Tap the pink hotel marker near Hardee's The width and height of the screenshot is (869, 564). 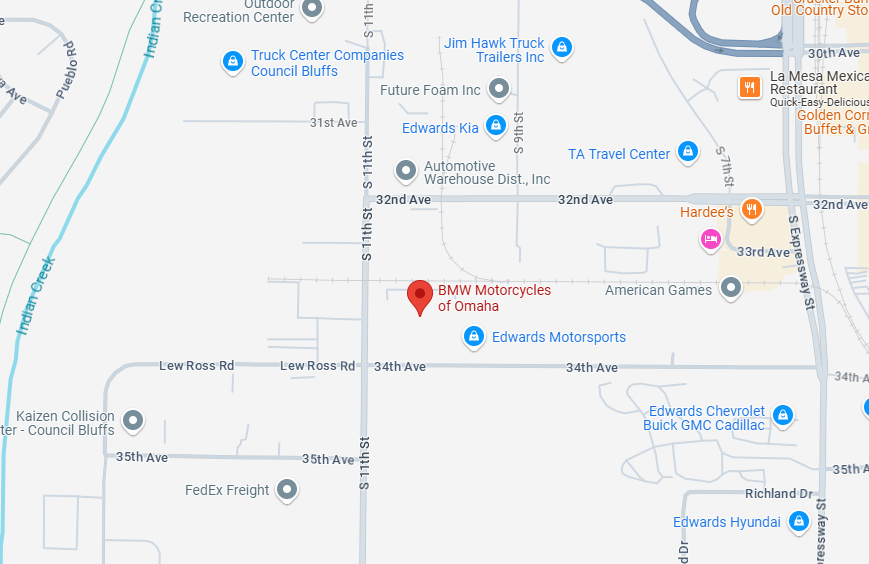(710, 239)
